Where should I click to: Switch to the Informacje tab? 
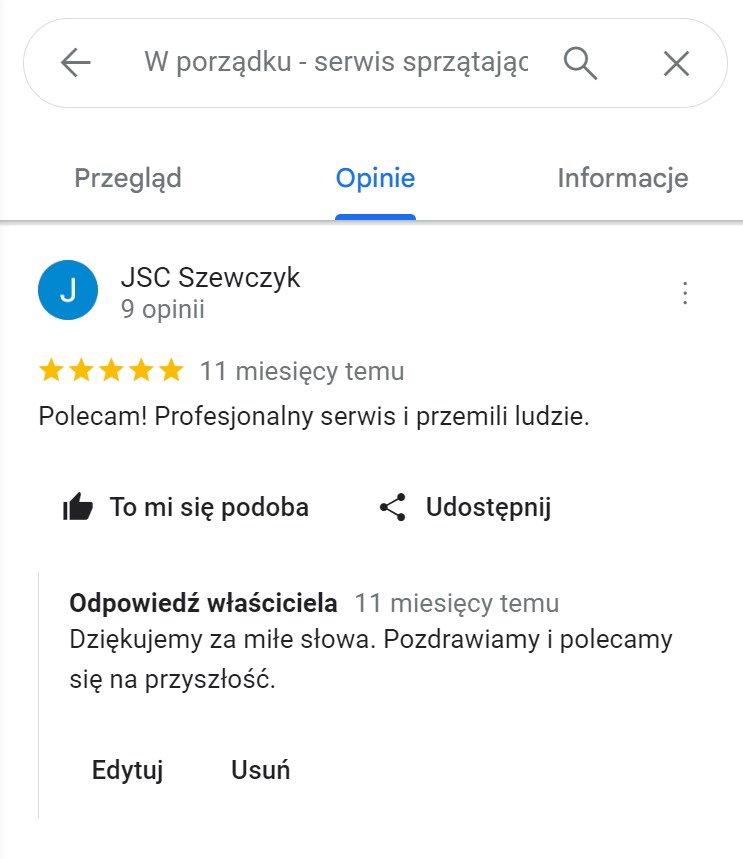622,178
